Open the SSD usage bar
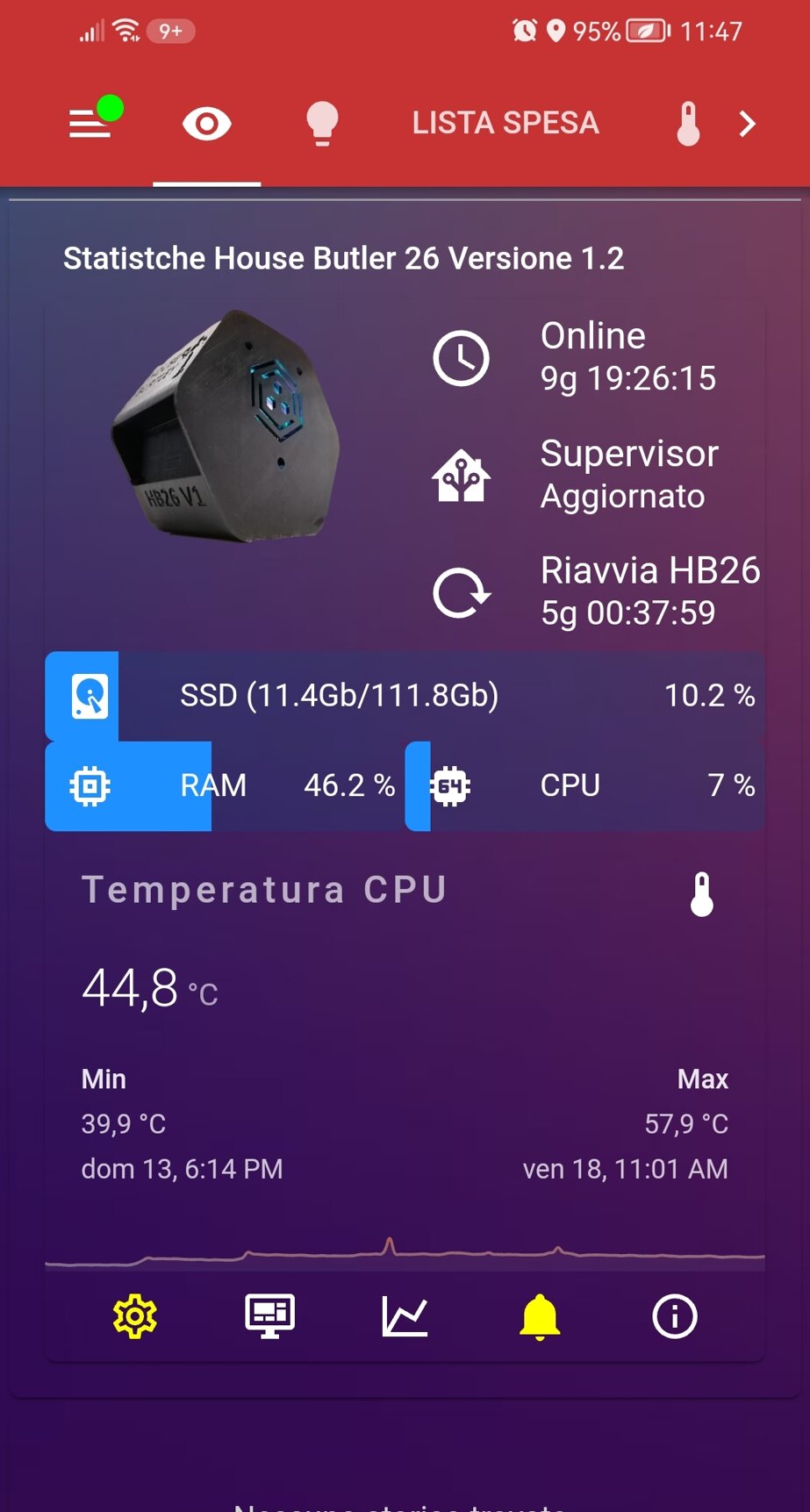 pyautogui.click(x=405, y=696)
